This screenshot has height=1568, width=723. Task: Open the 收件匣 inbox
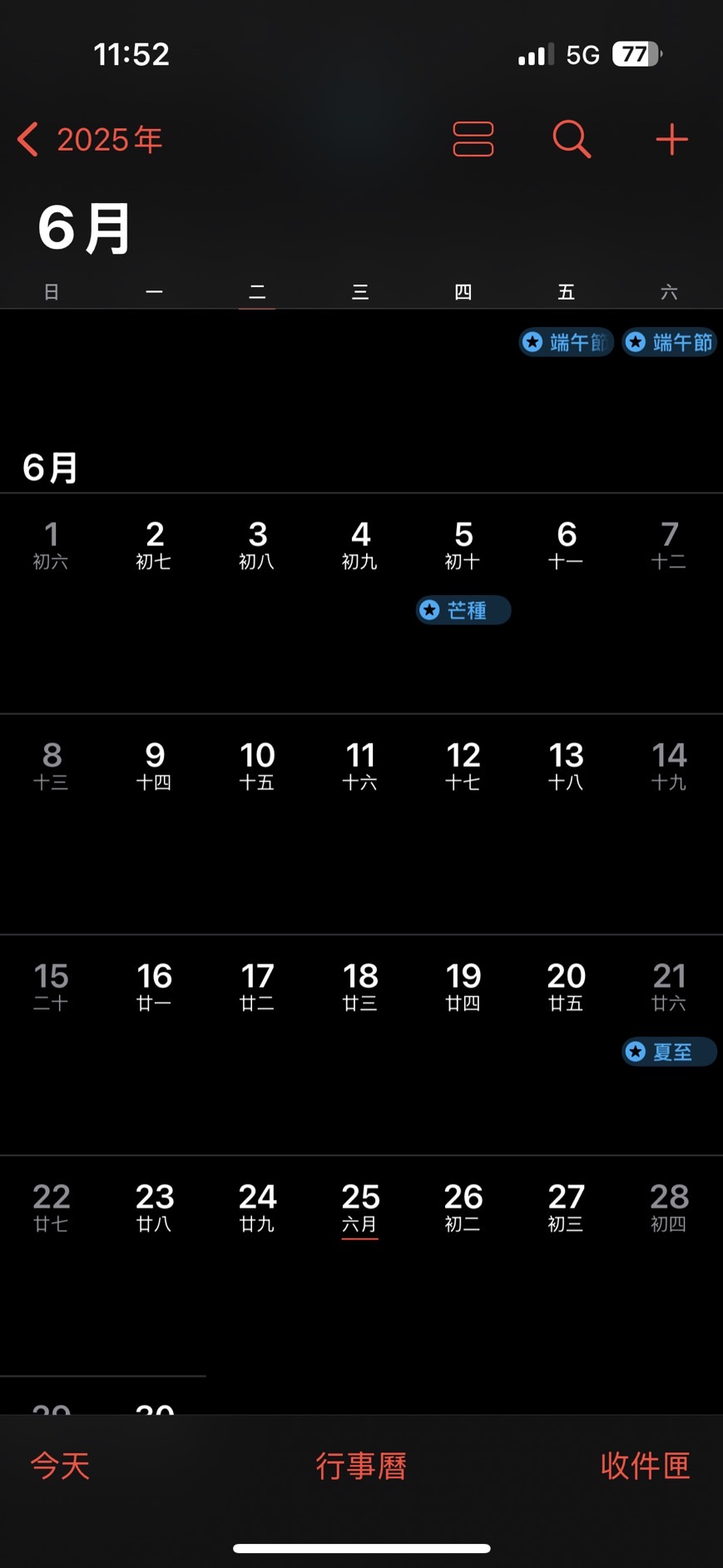pyautogui.click(x=645, y=1465)
